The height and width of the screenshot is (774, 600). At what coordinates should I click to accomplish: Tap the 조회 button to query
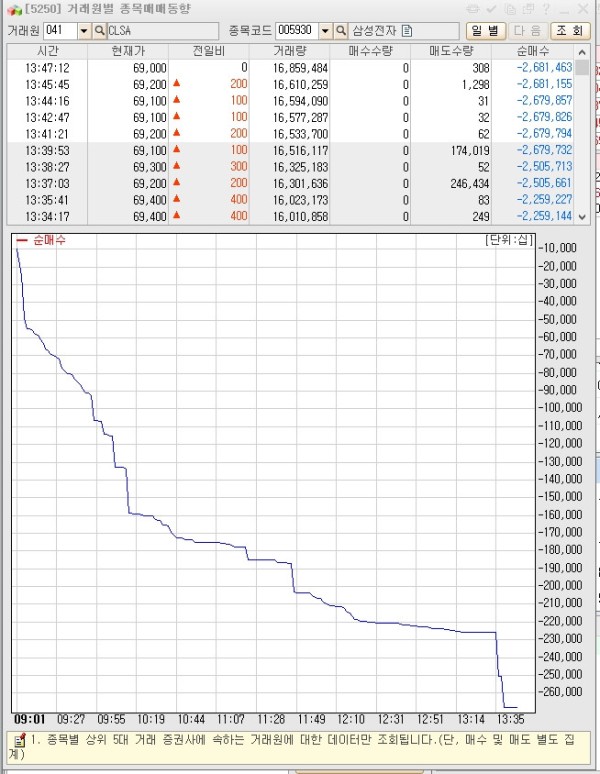click(x=570, y=31)
